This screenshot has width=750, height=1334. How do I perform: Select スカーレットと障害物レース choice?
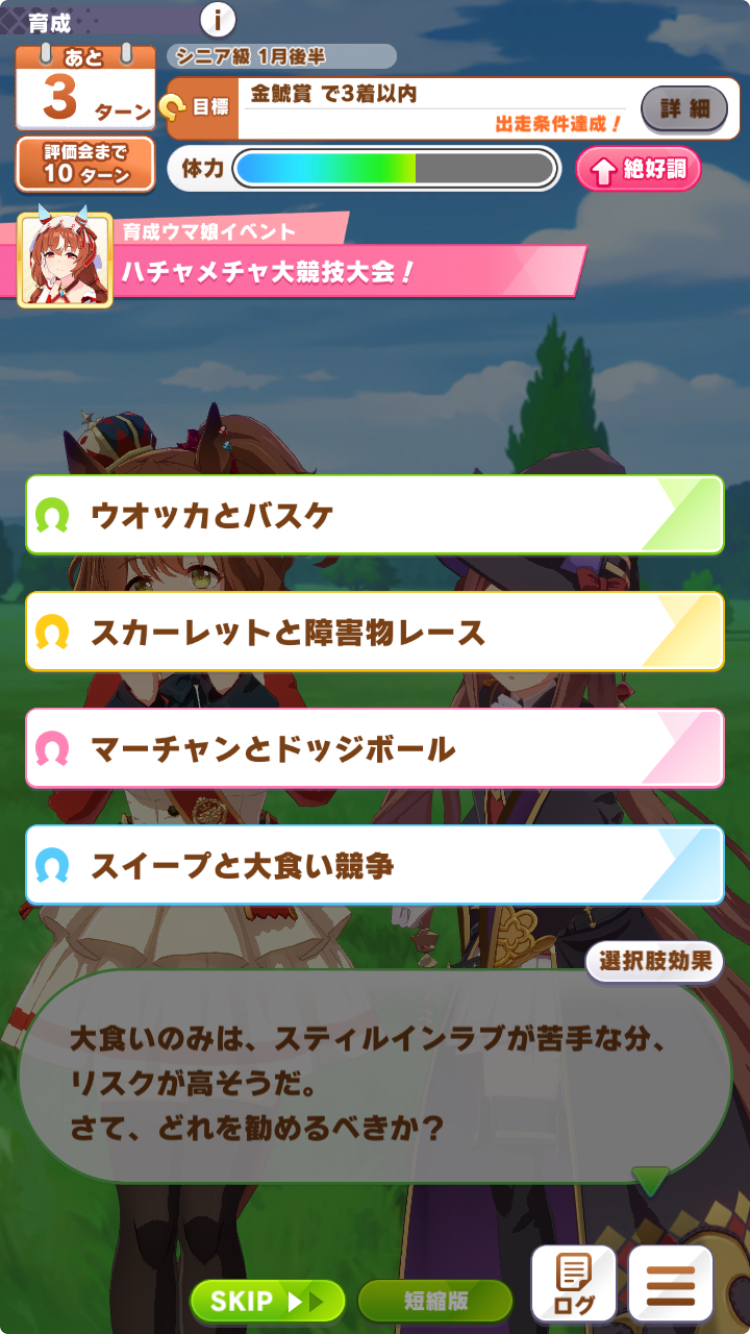click(x=374, y=632)
